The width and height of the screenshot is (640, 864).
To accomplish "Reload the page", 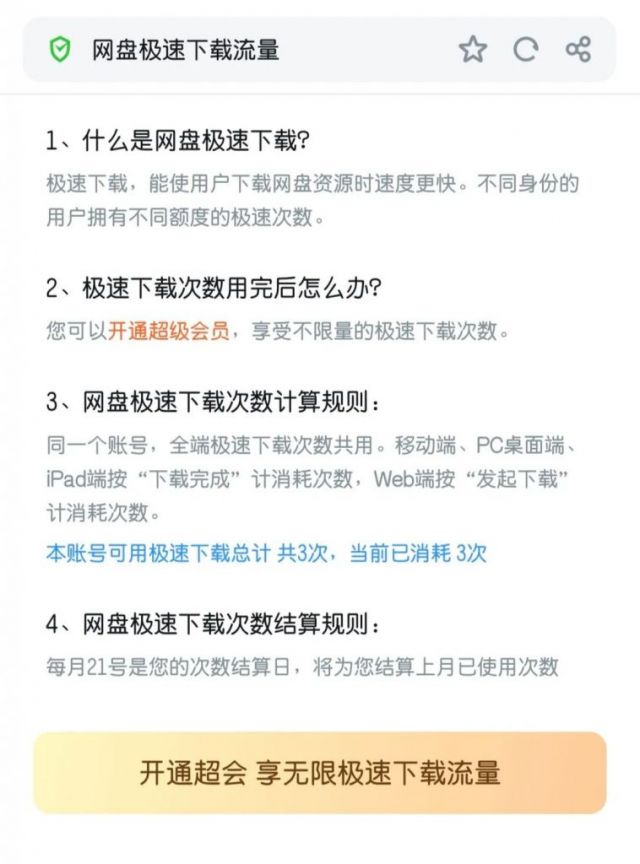I will point(525,49).
